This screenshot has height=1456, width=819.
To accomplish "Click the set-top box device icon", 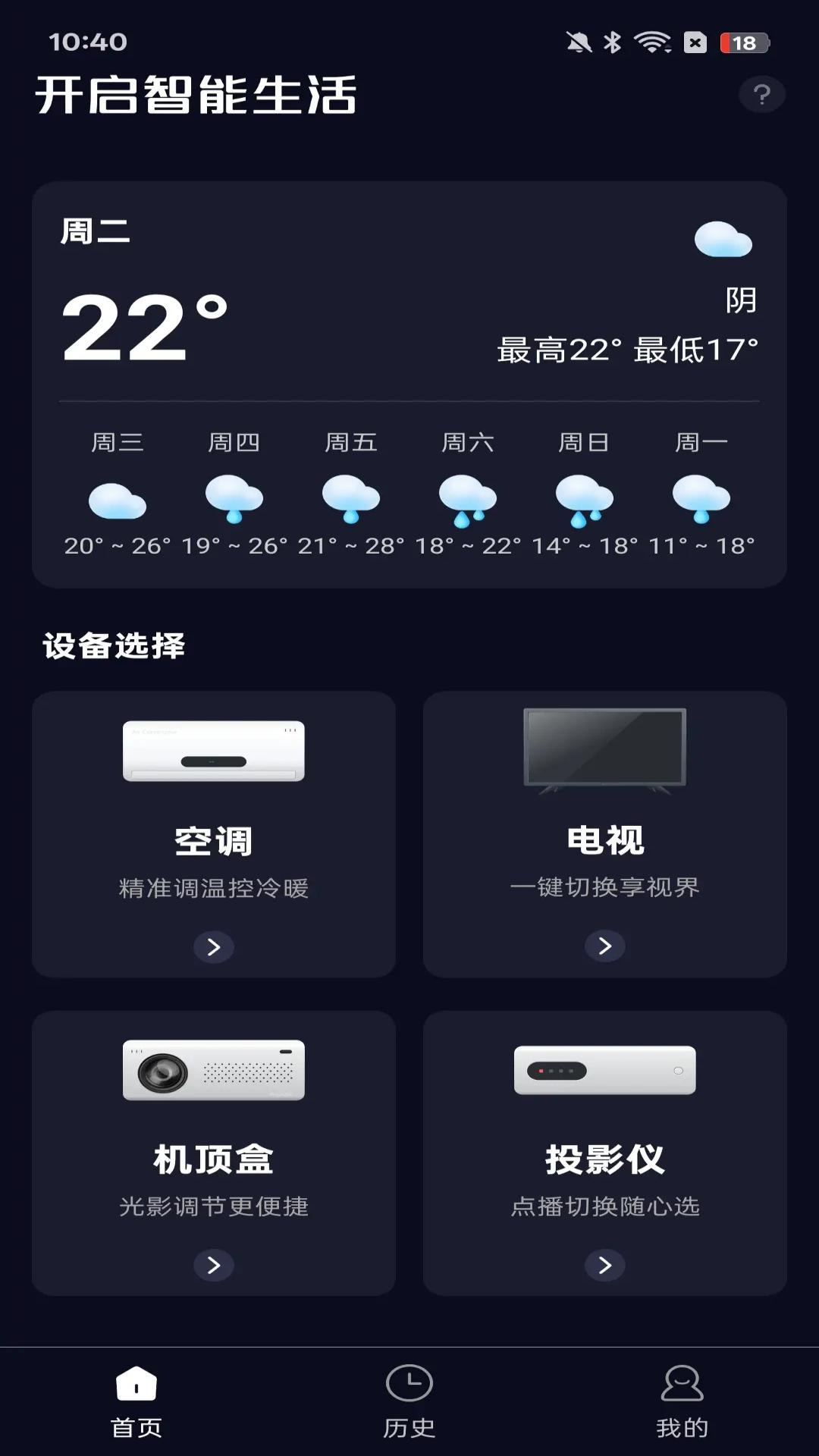I will 213,1069.
